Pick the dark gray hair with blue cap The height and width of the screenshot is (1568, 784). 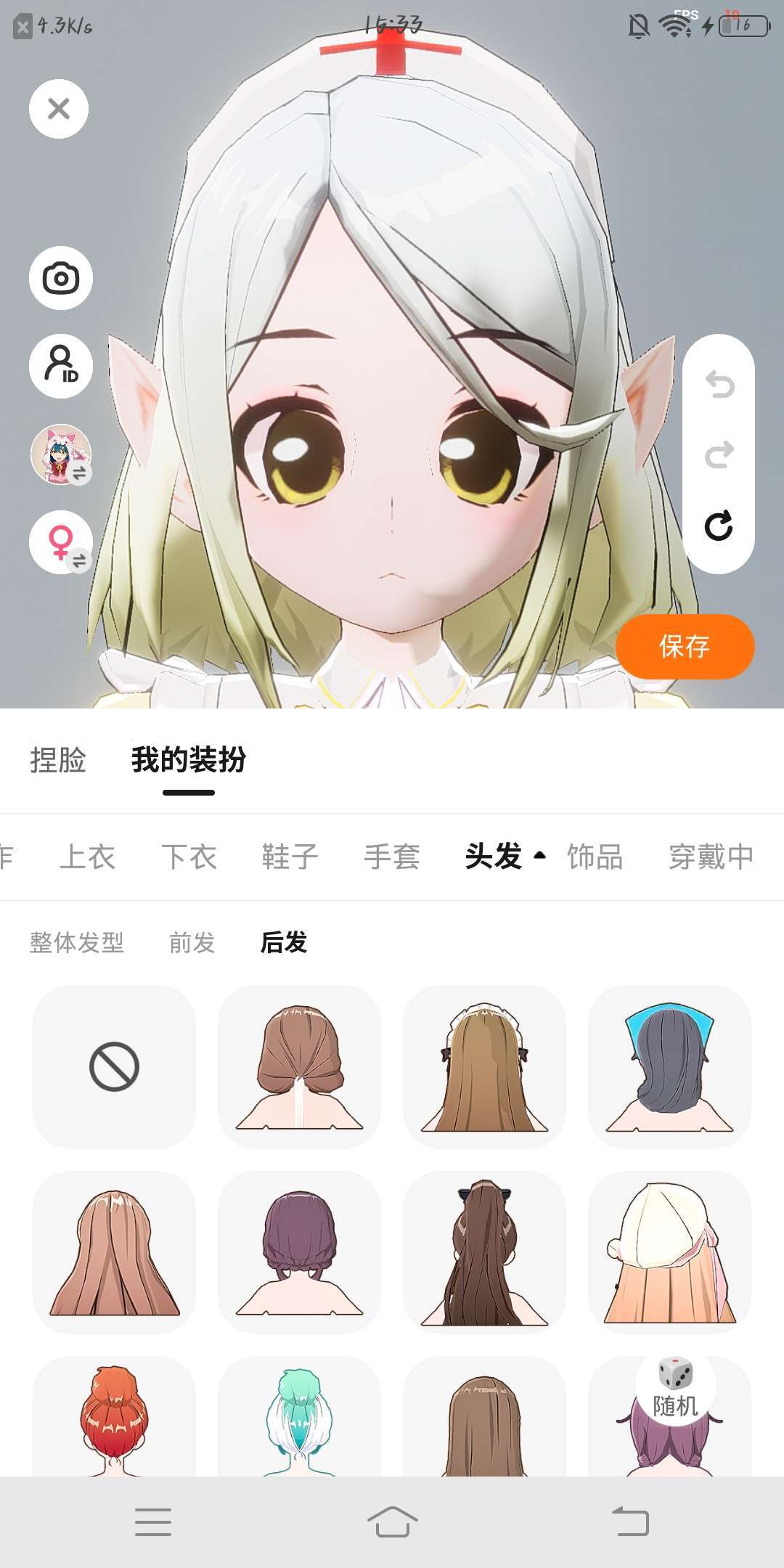[x=669, y=1066]
